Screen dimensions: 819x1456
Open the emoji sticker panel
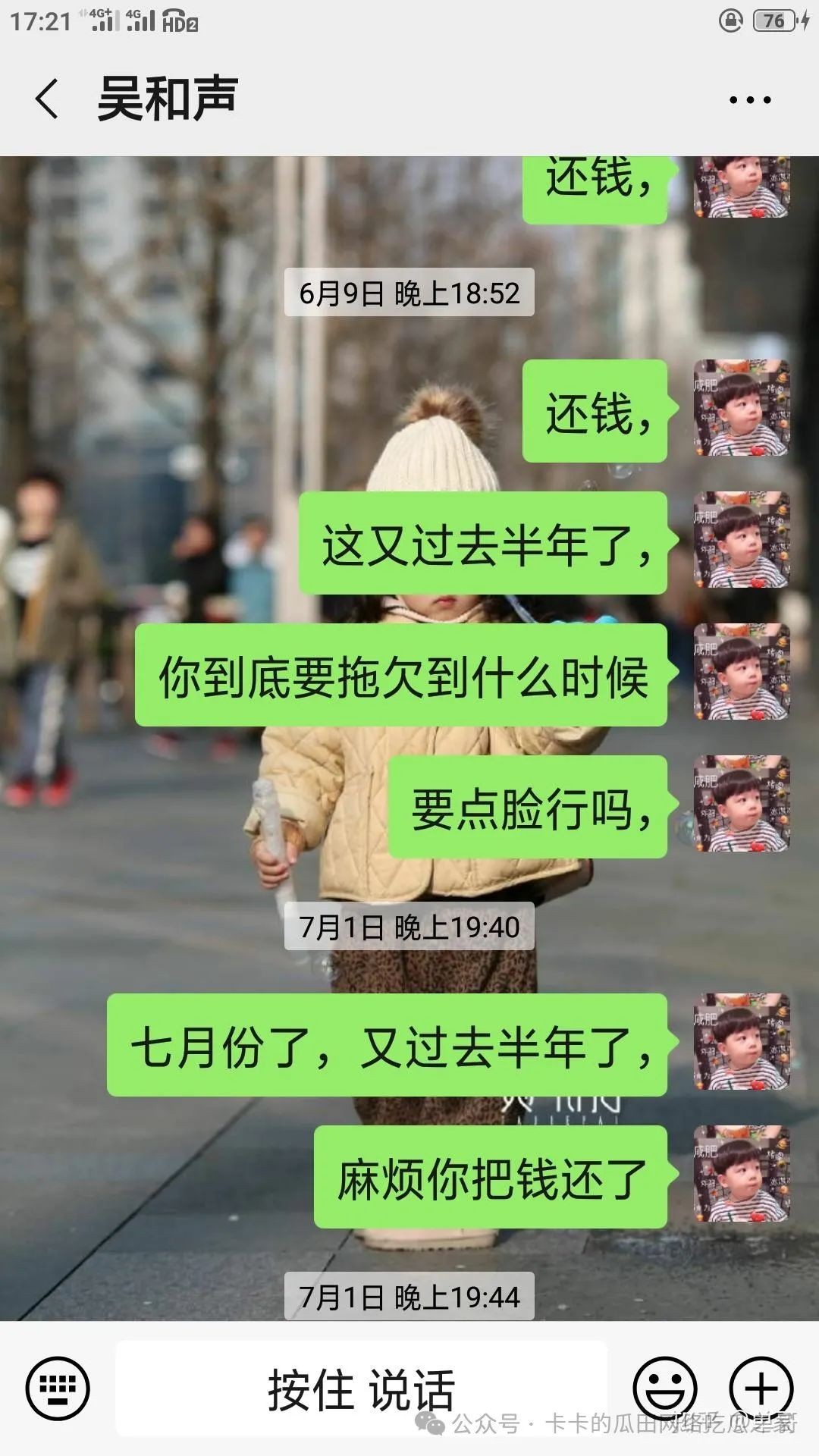(x=665, y=1388)
